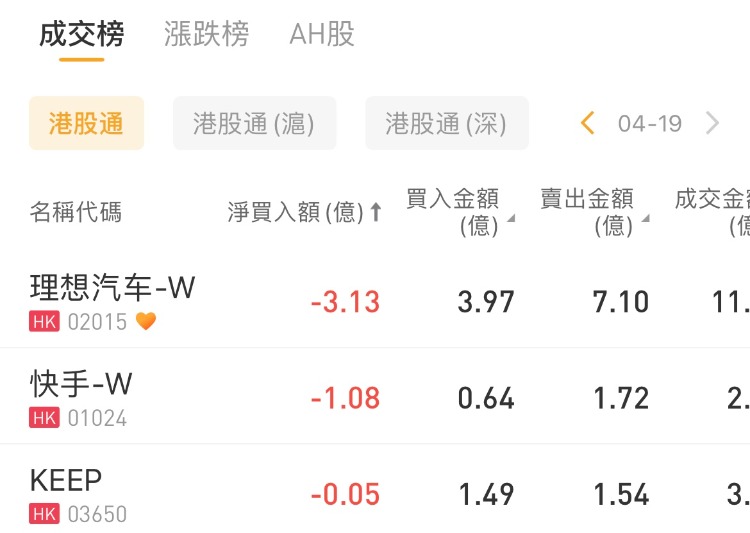750x533 pixels.
Task: Filter by 港股通 (滬)
Action: [254, 123]
